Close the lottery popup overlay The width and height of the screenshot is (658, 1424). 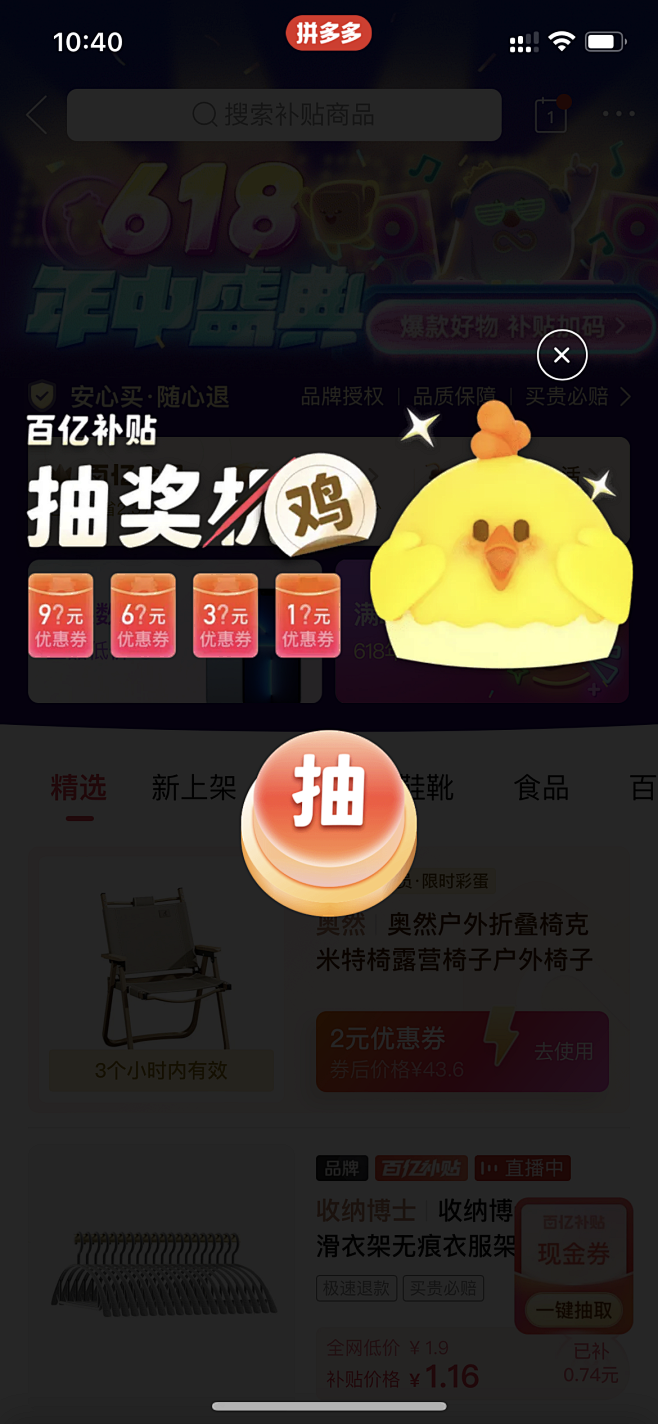click(x=562, y=355)
